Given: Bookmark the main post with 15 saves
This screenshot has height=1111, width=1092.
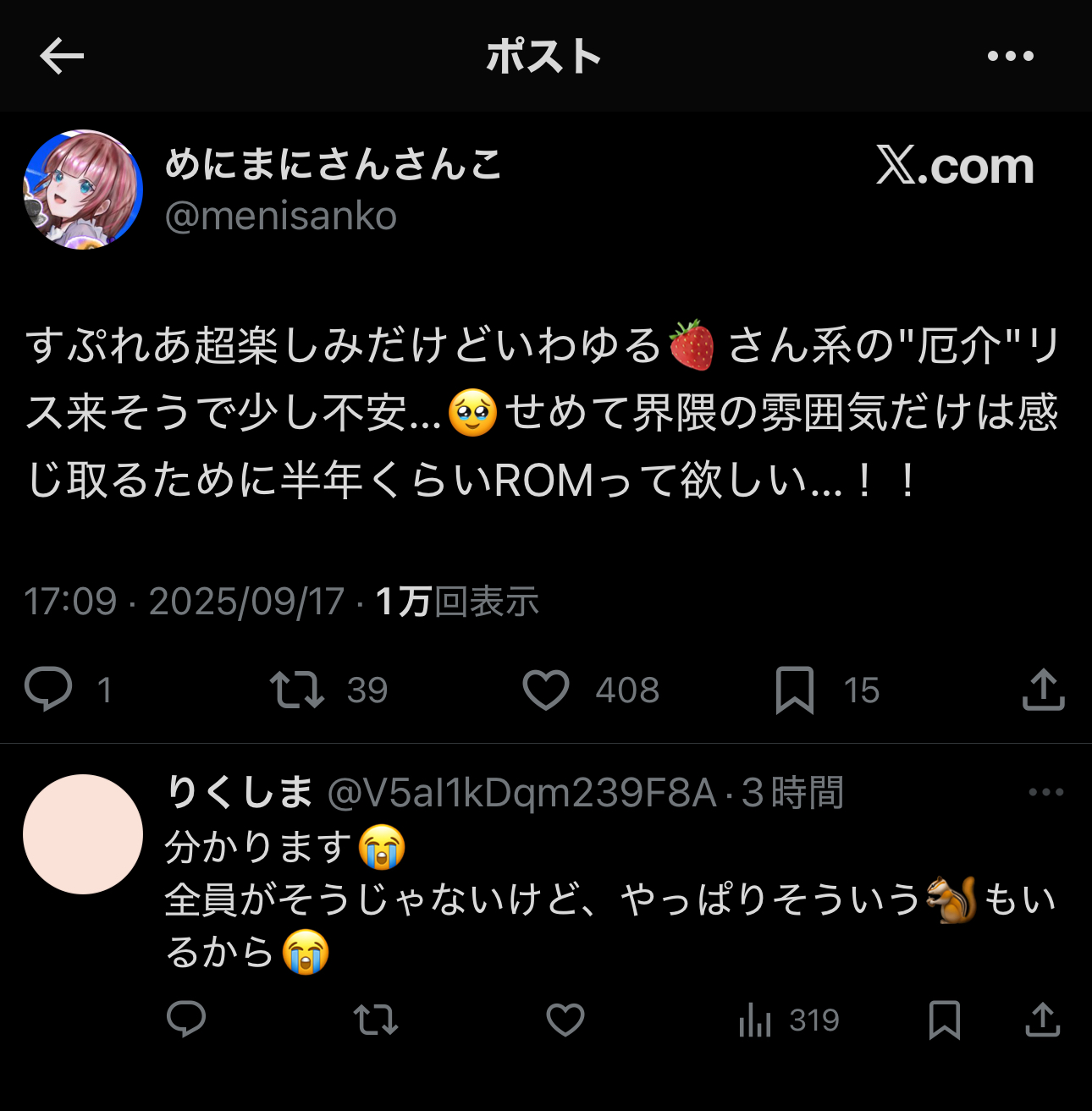Looking at the screenshot, I should click(794, 689).
